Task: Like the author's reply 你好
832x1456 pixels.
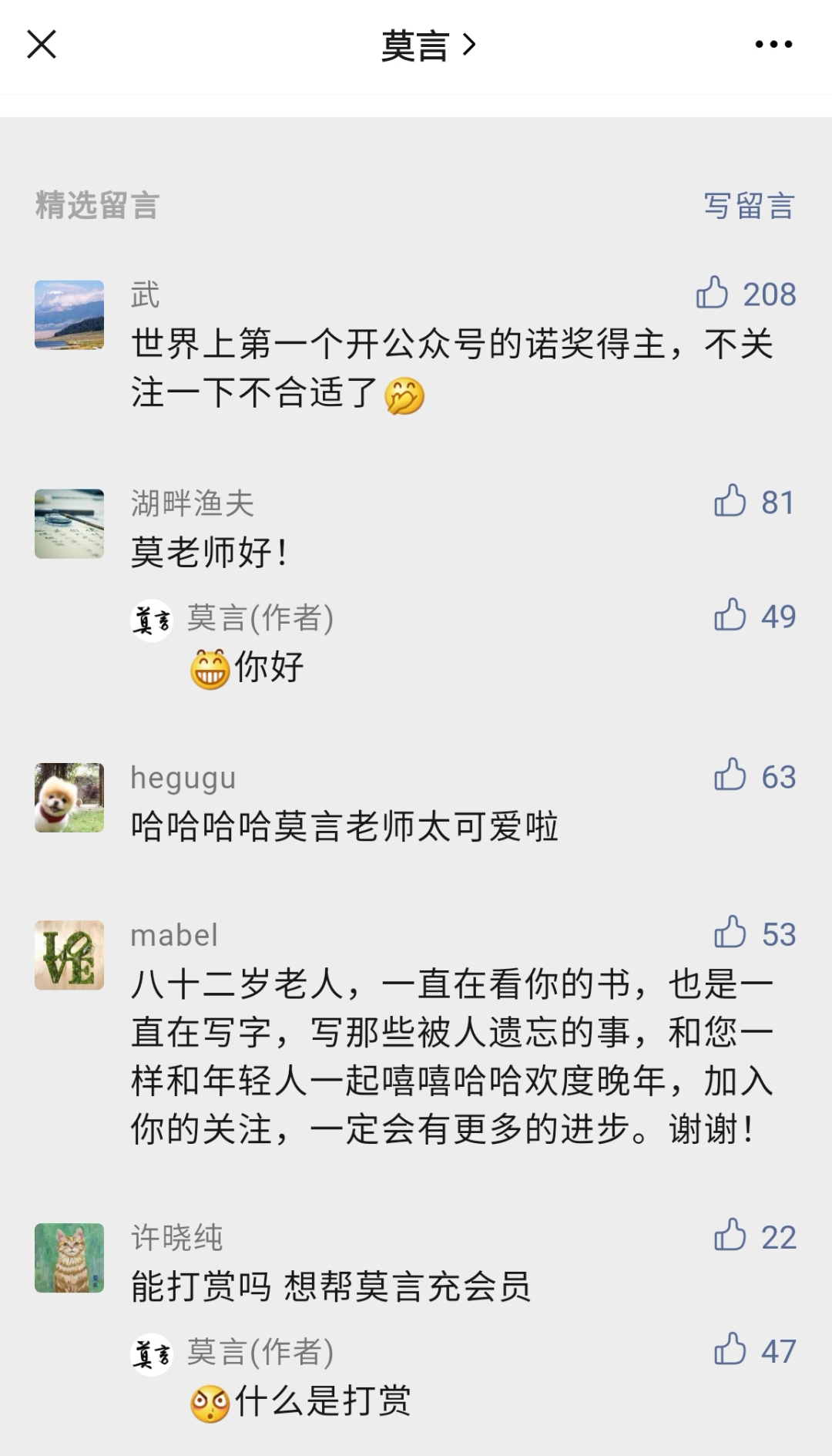Action: pyautogui.click(x=730, y=616)
